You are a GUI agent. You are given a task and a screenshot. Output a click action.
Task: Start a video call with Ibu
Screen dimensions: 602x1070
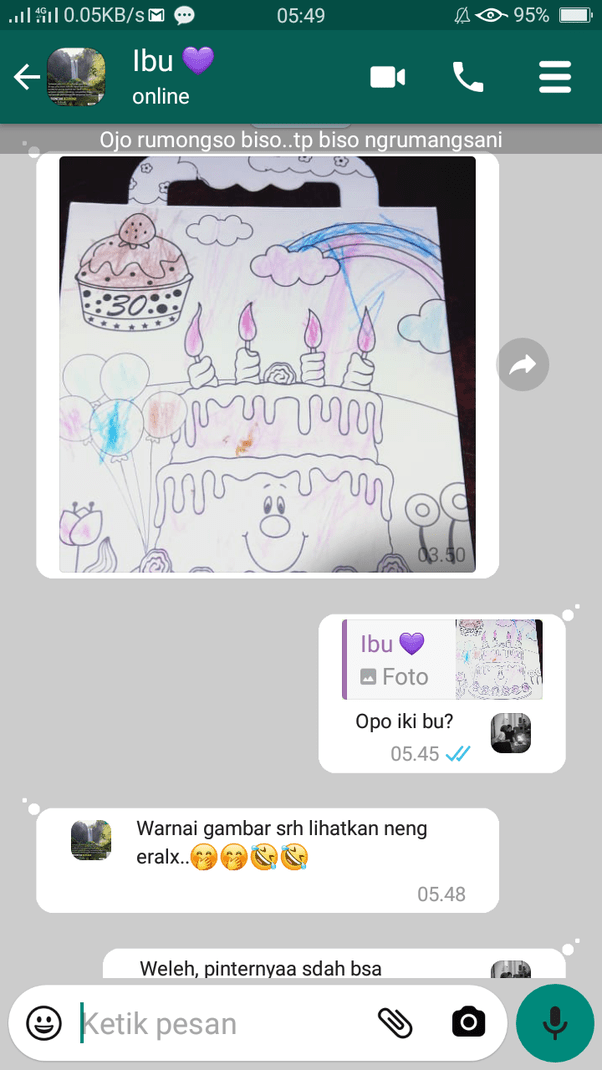(388, 77)
